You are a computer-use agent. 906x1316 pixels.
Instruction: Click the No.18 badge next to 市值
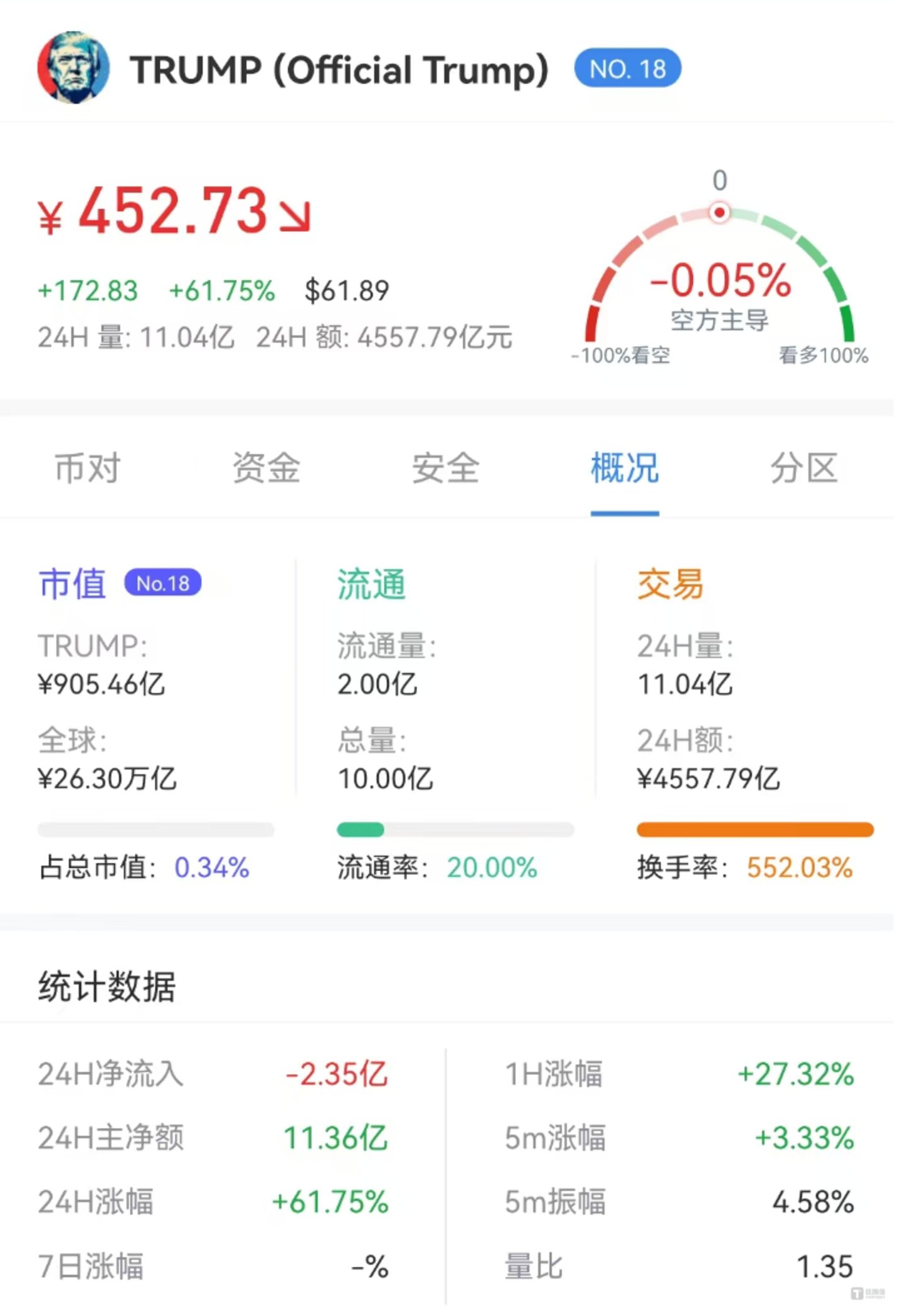pos(162,583)
